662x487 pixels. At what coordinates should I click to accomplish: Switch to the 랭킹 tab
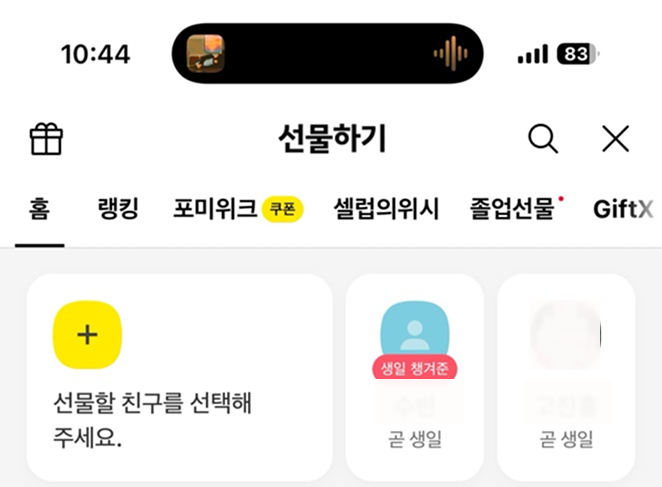pos(118,209)
